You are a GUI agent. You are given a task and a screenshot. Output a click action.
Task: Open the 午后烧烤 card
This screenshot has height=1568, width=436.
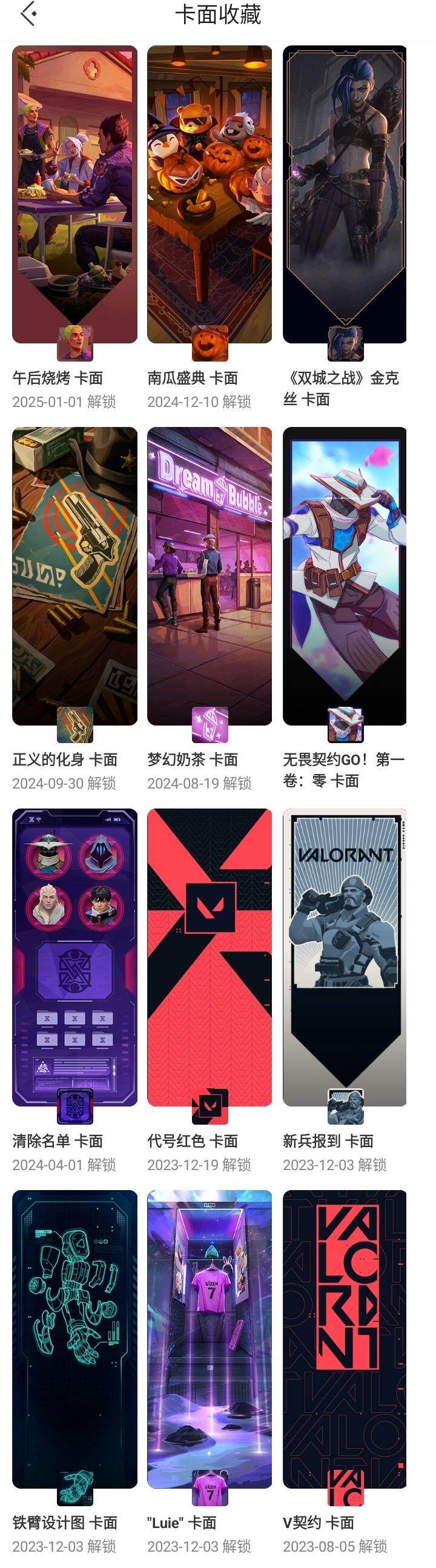click(74, 195)
